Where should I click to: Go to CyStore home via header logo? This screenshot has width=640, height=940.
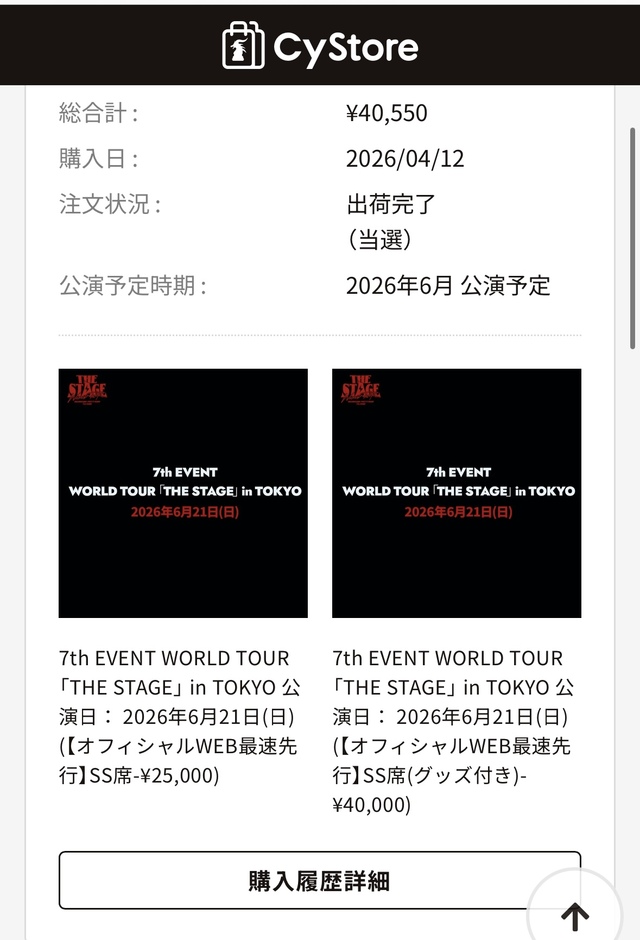coord(320,45)
